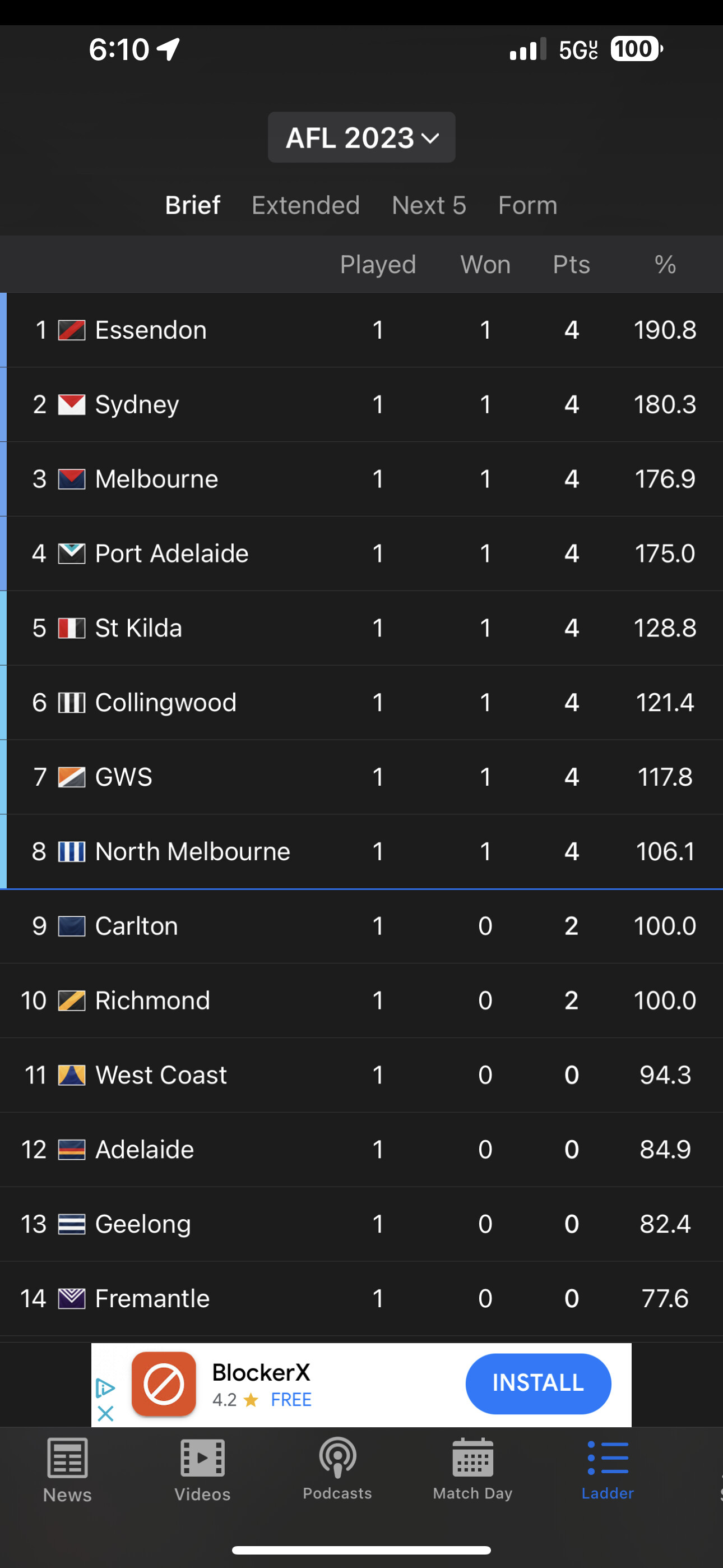Tap the North Melbourne row
The image size is (723, 1568).
(361, 851)
